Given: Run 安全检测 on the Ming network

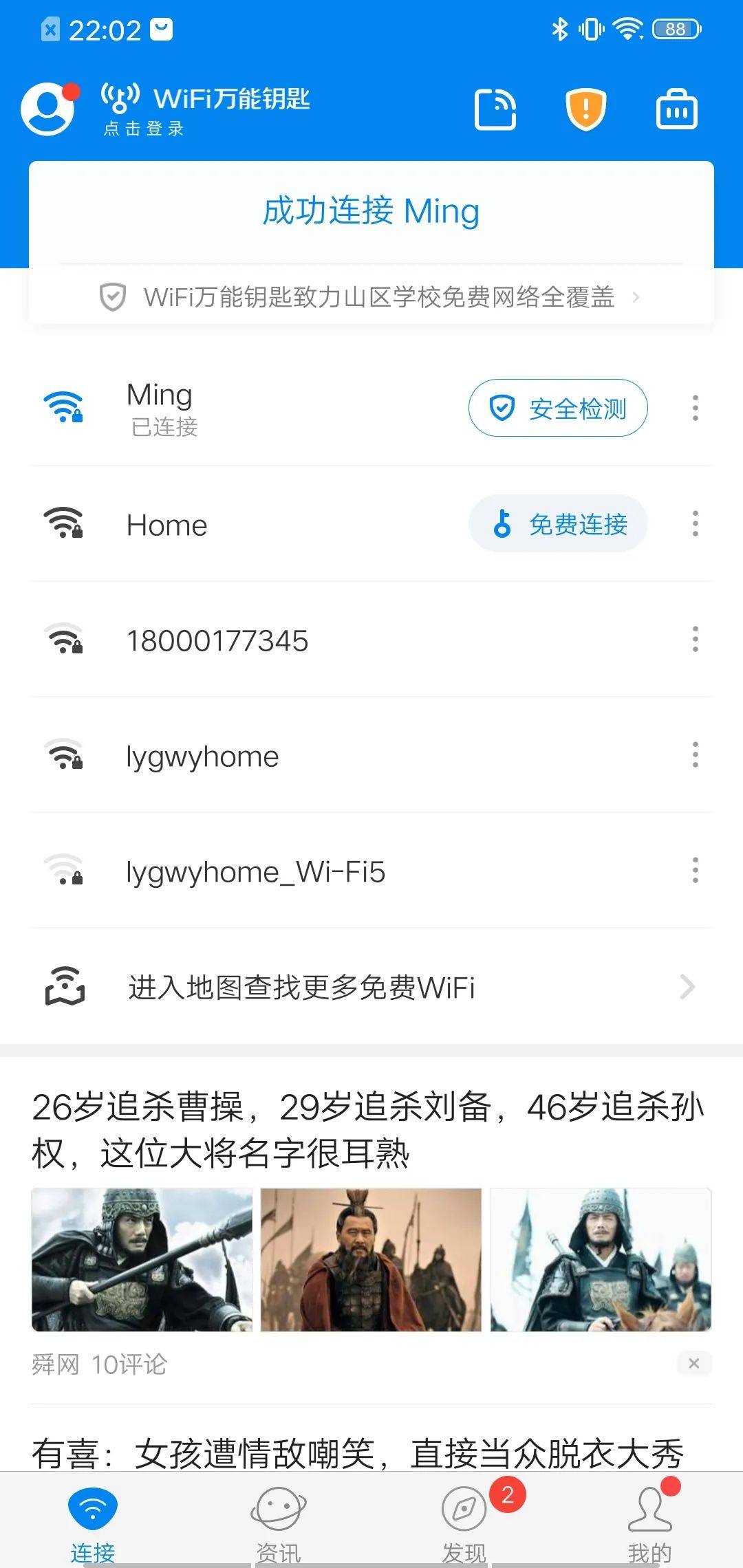Looking at the screenshot, I should coord(557,408).
